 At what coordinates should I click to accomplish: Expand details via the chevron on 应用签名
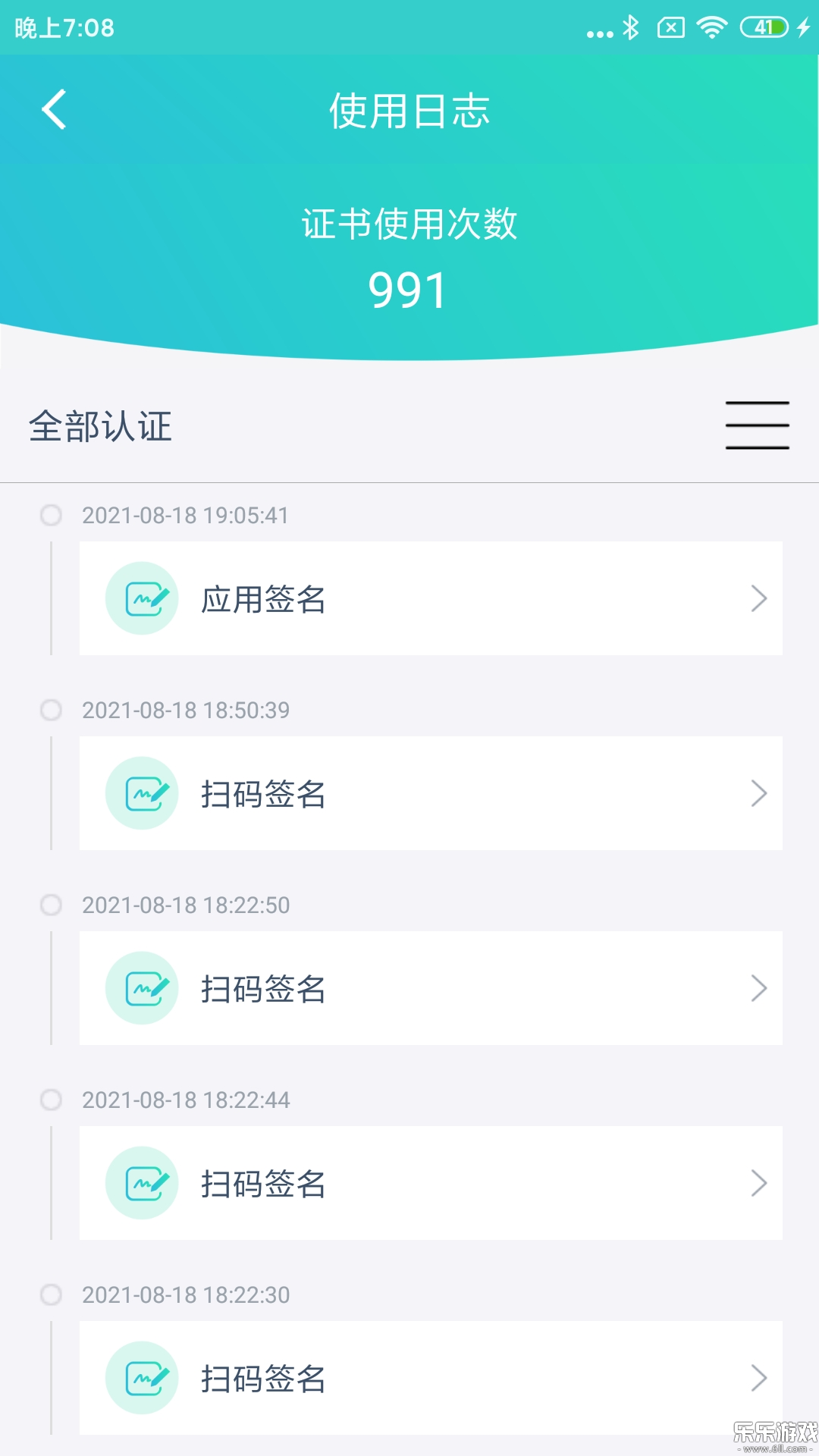(x=759, y=598)
